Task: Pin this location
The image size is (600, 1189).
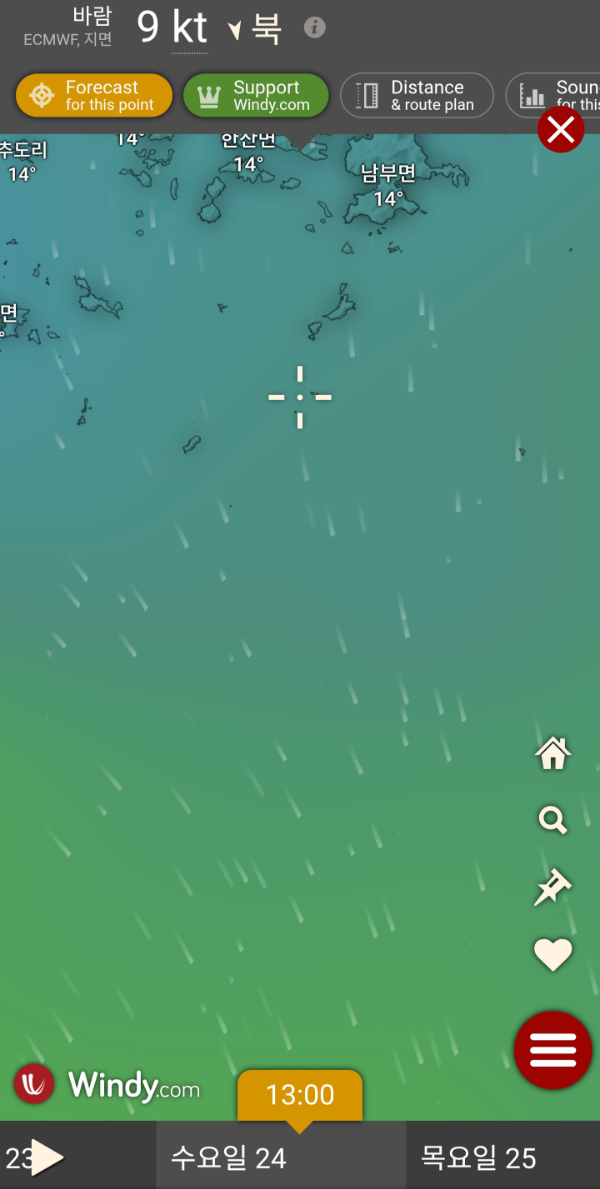Action: [x=553, y=887]
